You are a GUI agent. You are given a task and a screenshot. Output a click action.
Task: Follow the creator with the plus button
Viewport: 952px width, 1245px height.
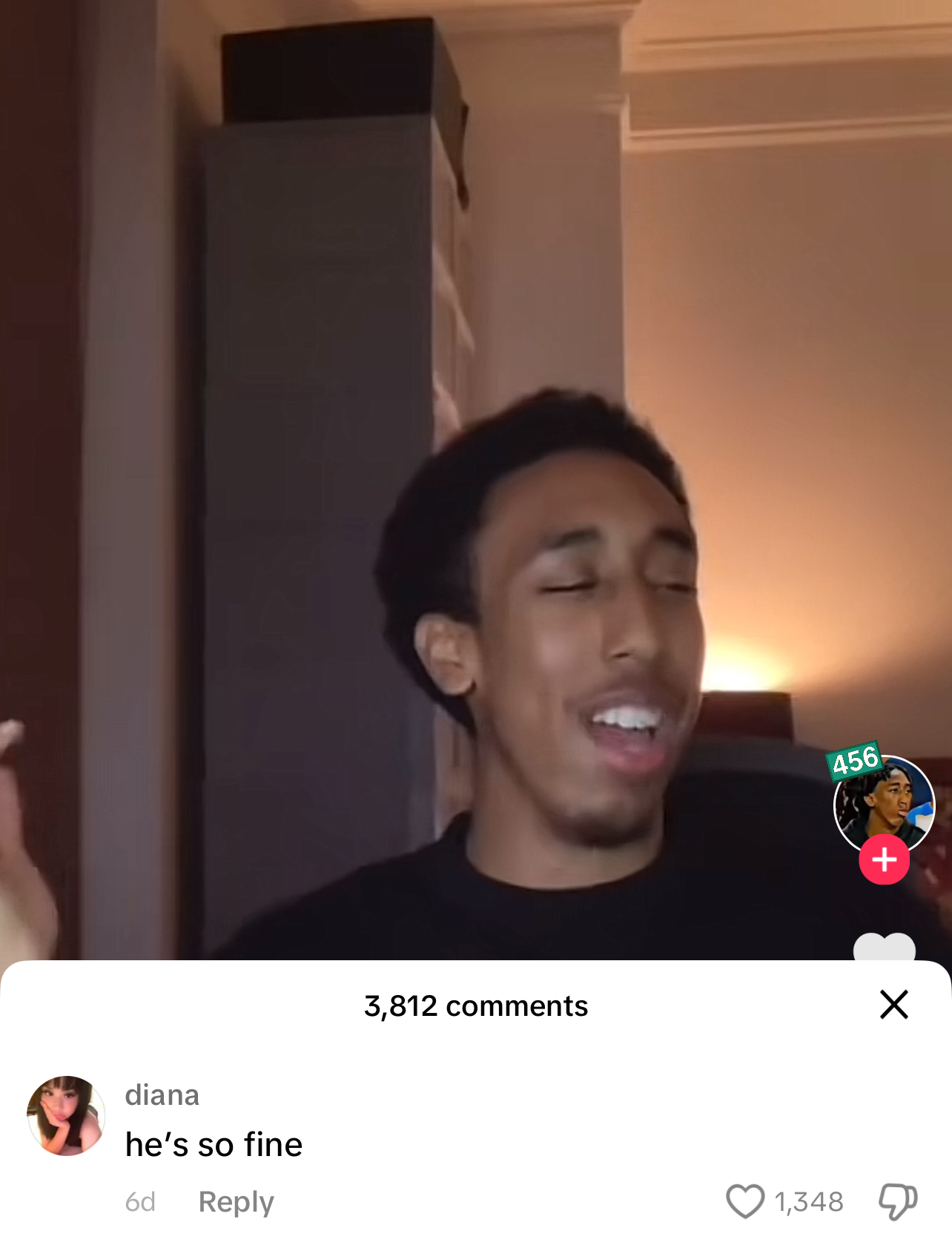884,859
